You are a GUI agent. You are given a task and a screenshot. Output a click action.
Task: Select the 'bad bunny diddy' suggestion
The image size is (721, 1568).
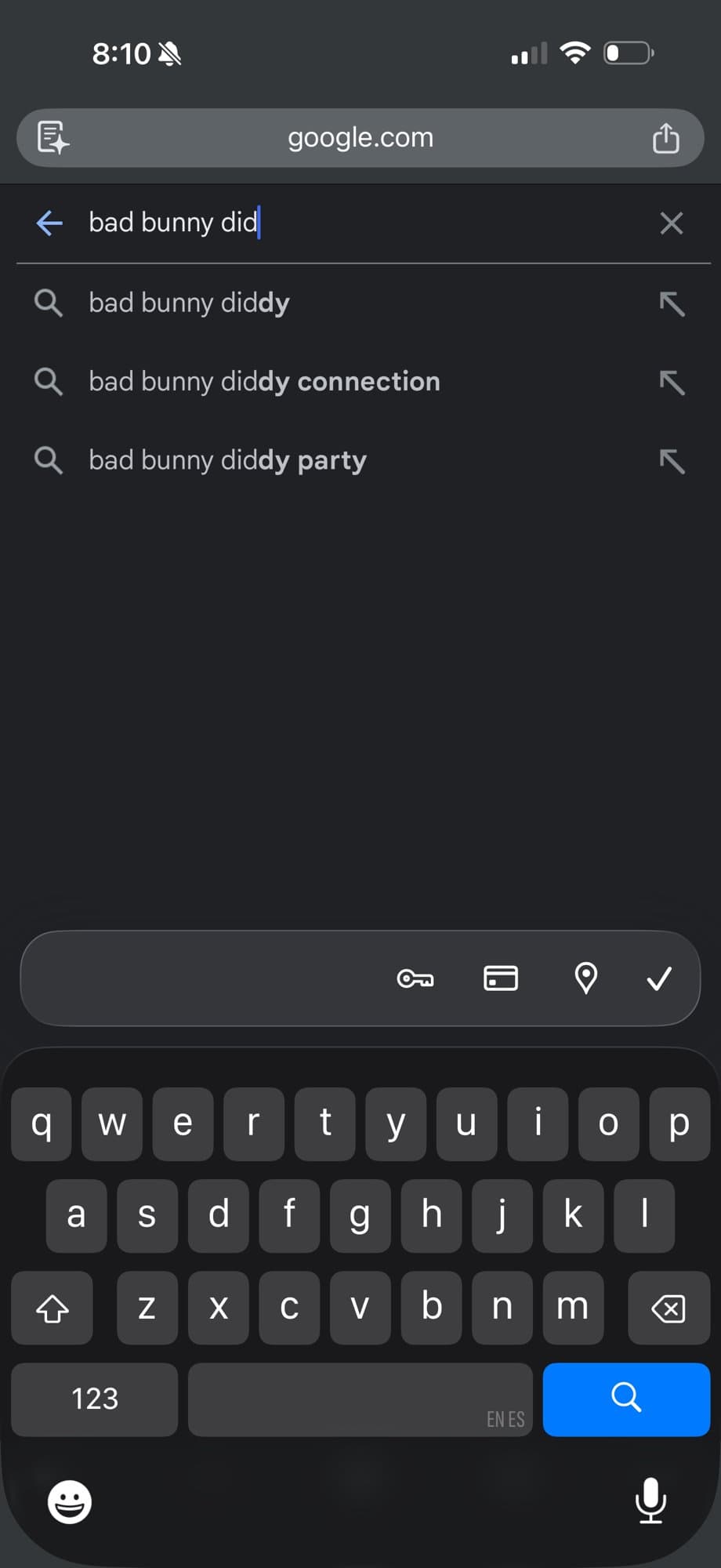tap(189, 303)
